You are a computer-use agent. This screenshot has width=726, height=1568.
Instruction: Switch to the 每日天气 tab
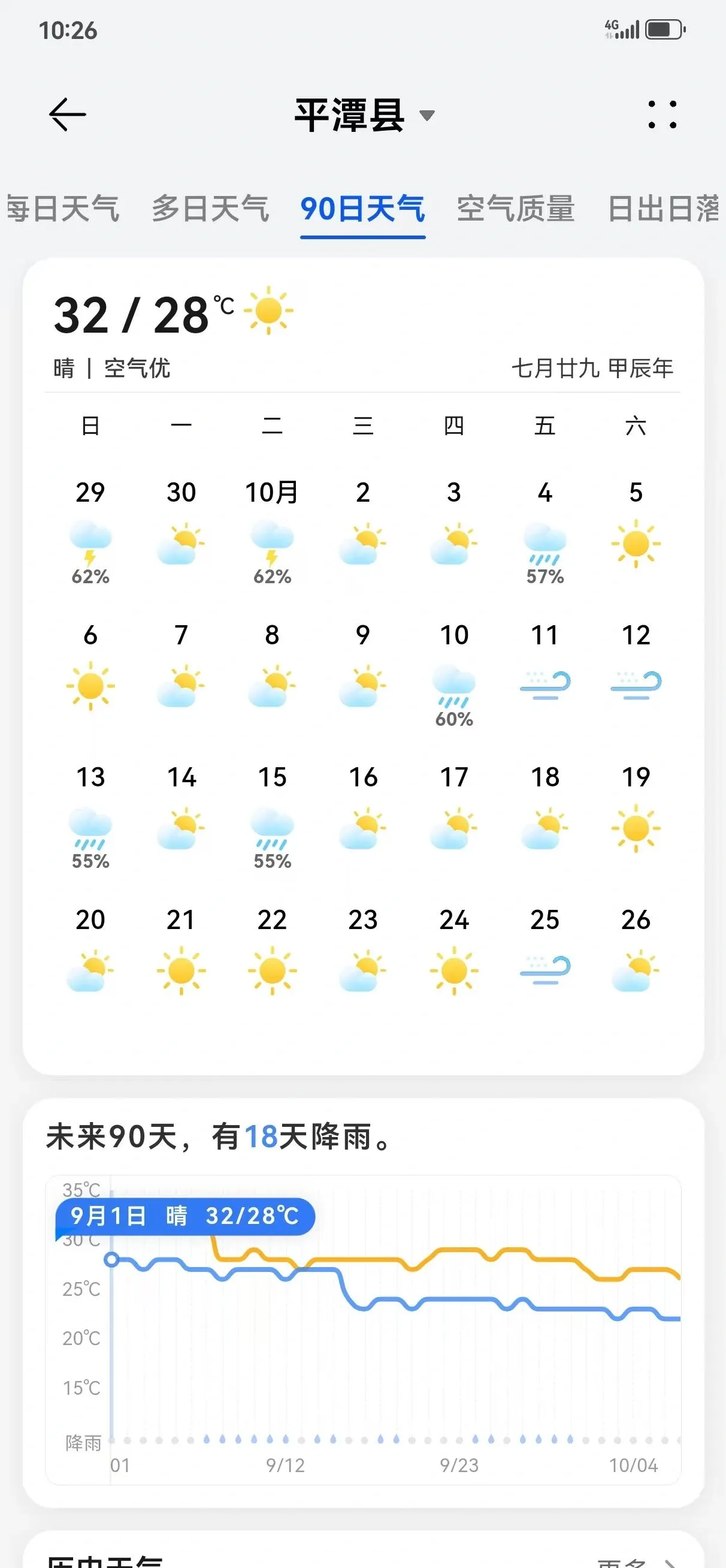tap(62, 209)
